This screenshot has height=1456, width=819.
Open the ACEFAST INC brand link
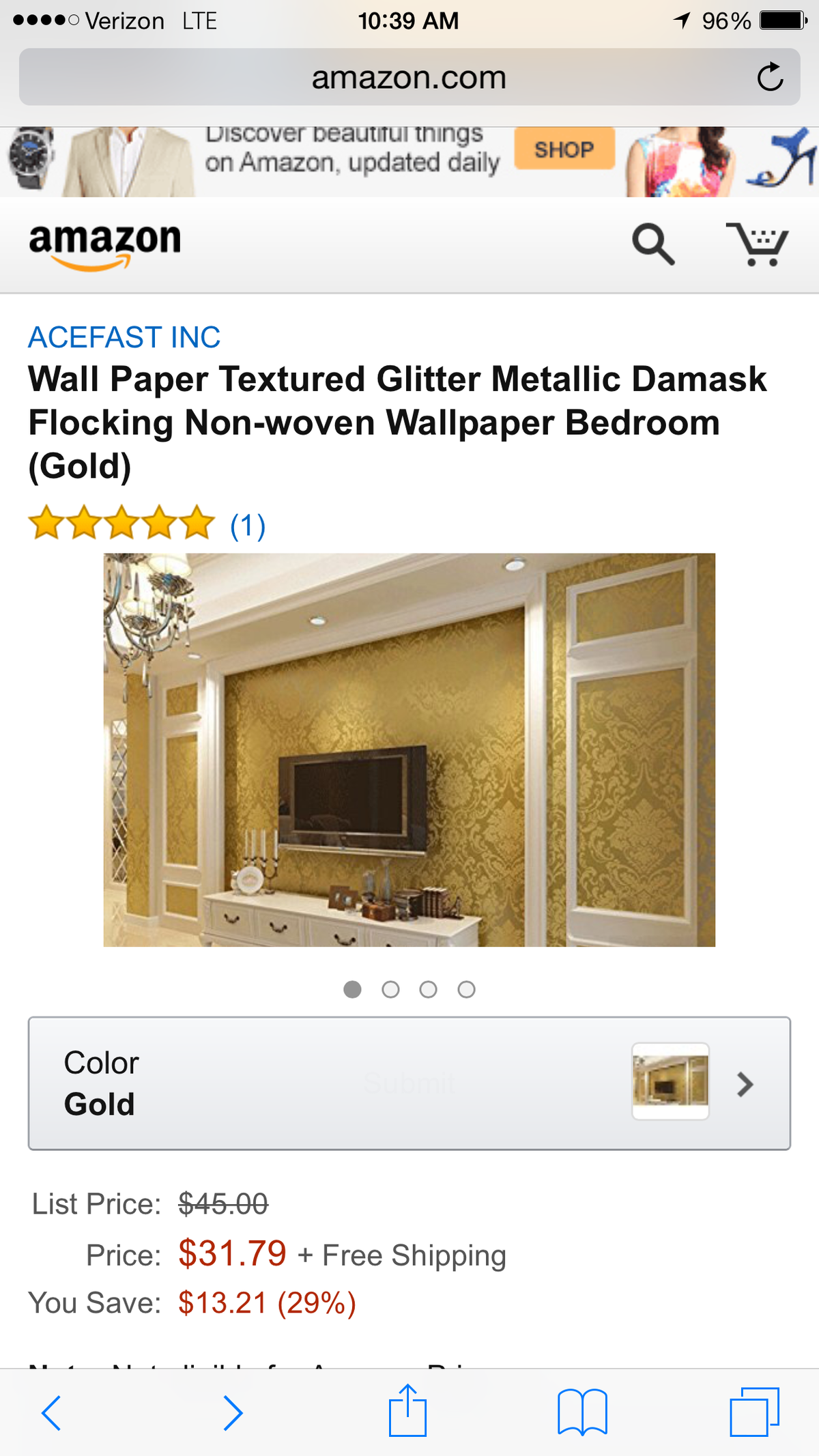[x=124, y=337]
